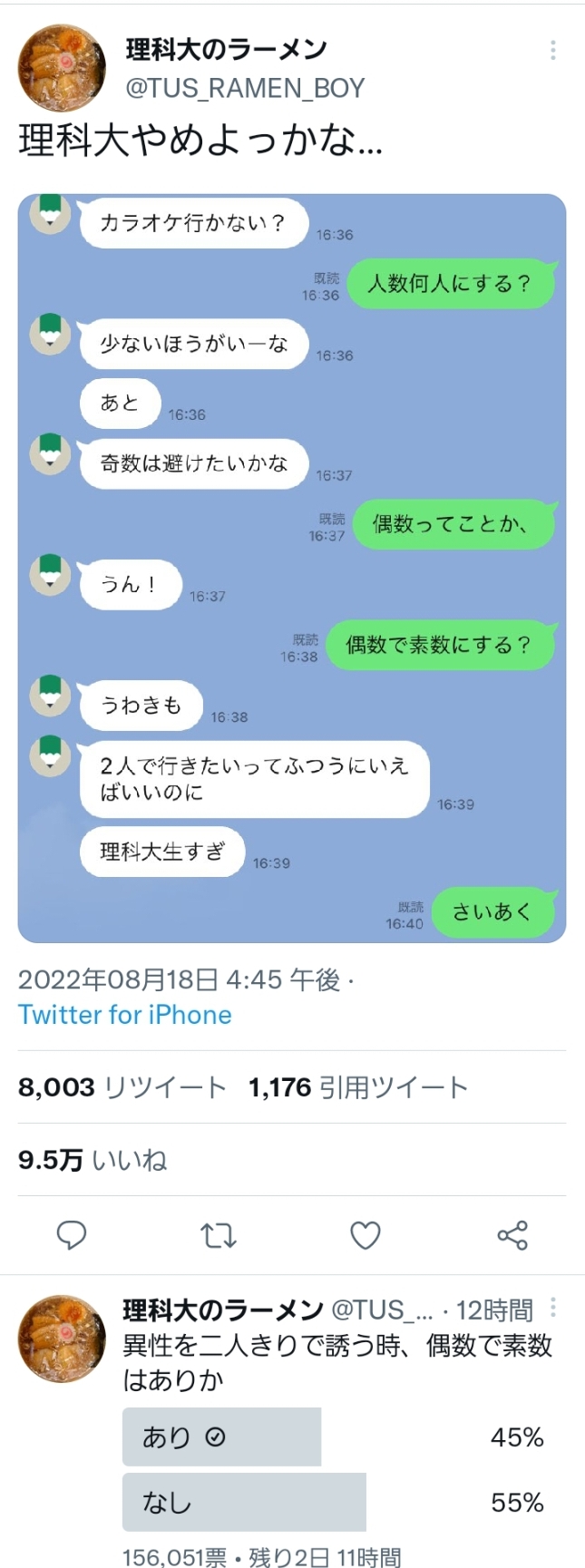
Task: Like this tweet
Action: tap(366, 1235)
